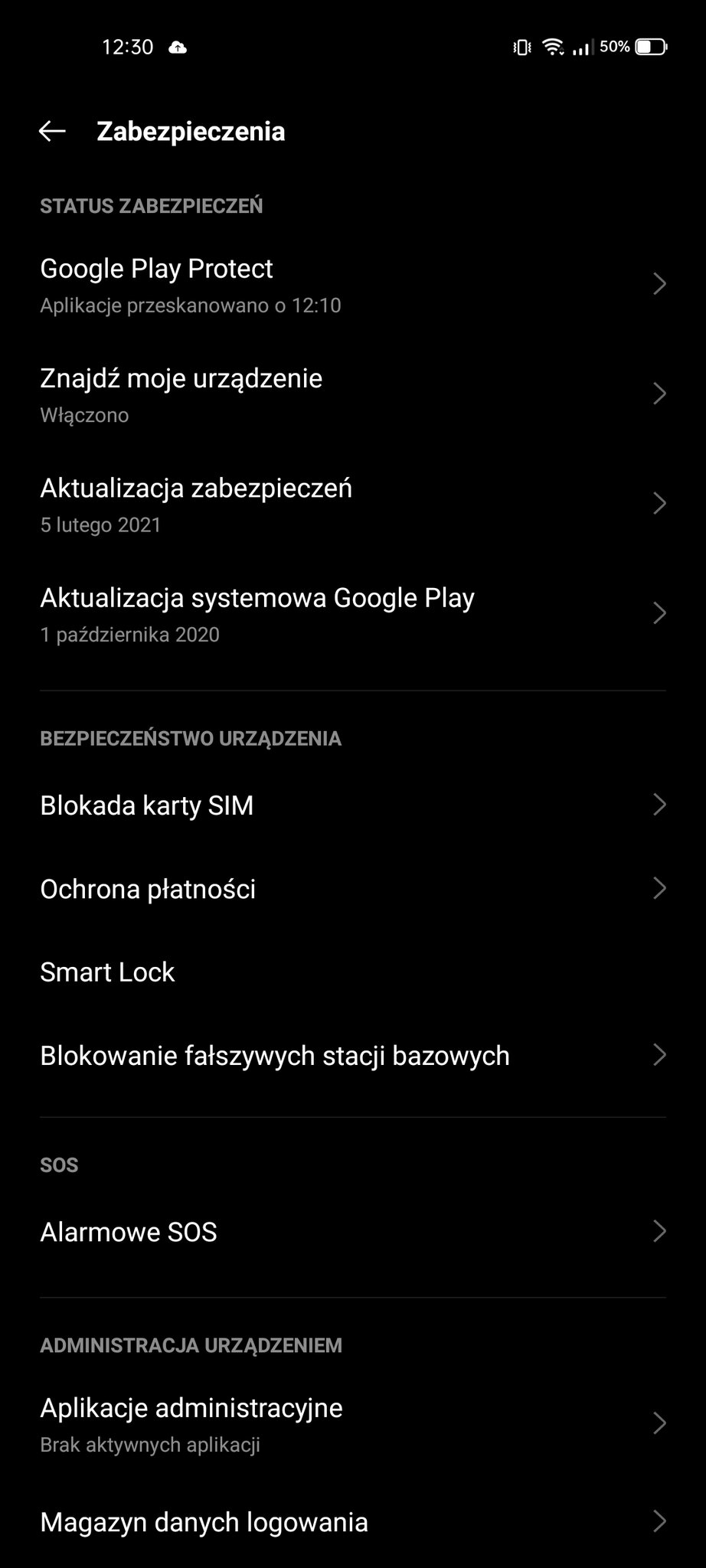Open Znajdź moje urządzenie settings
Image resolution: width=706 pixels, height=1568 pixels.
point(353,394)
